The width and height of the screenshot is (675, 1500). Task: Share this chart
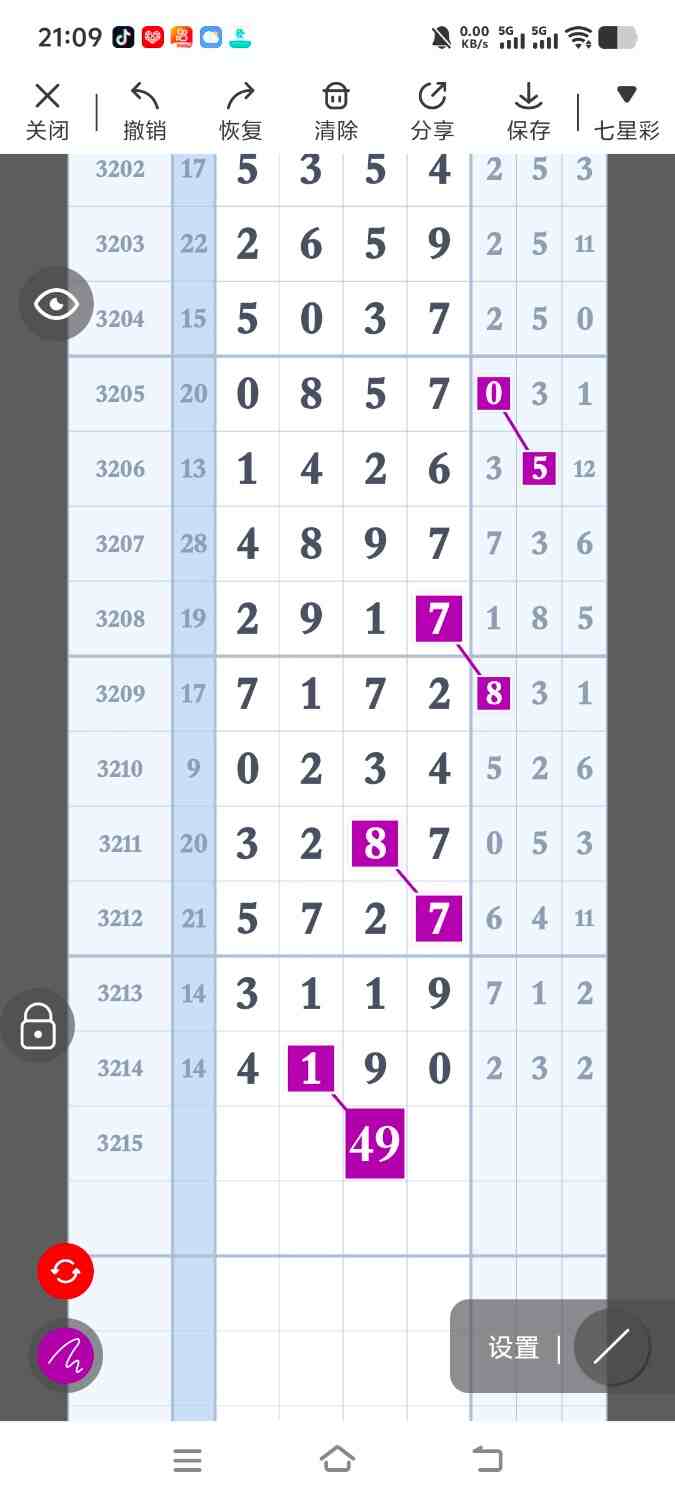click(x=432, y=111)
